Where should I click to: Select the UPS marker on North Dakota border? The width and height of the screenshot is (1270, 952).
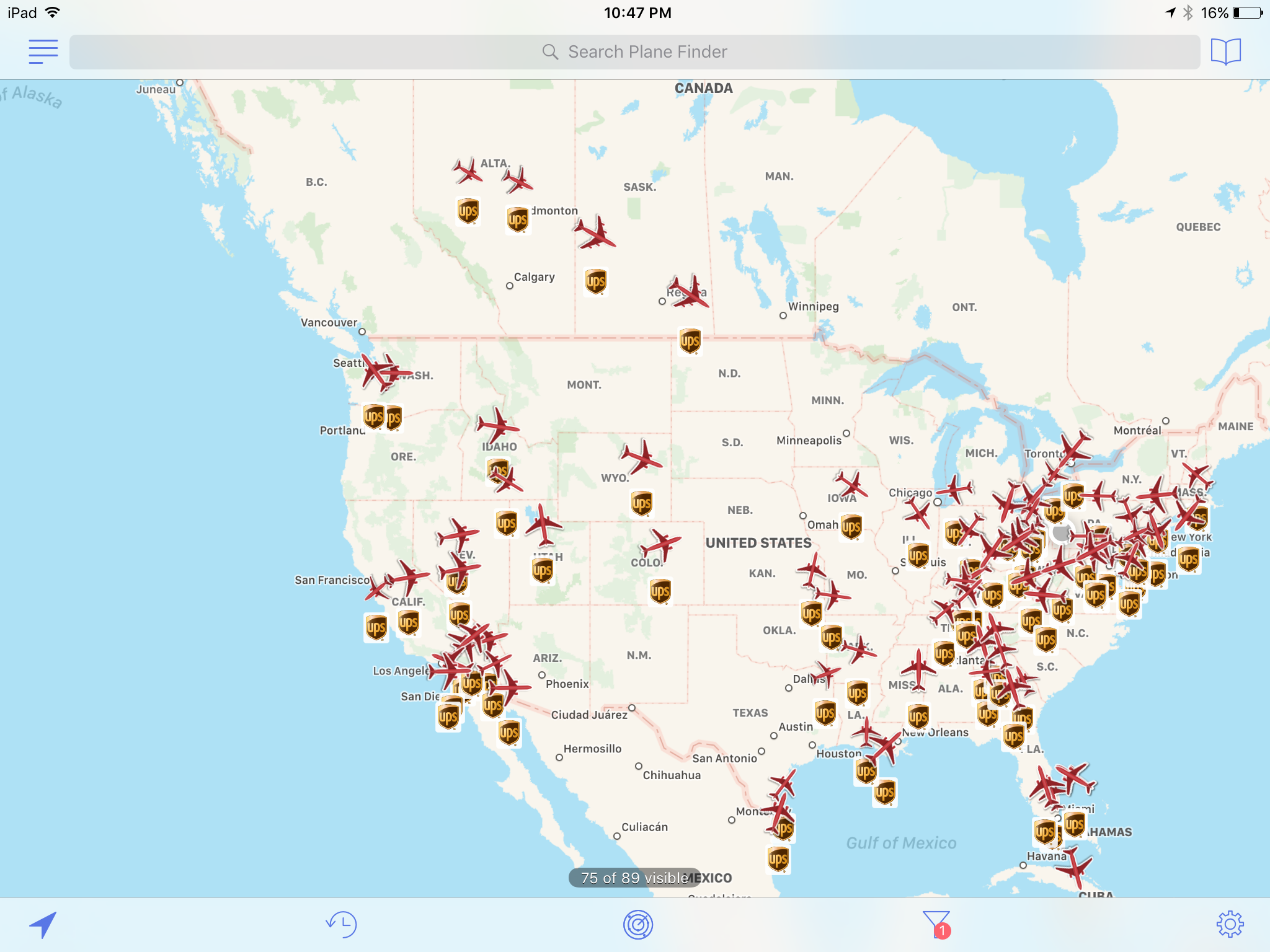point(690,341)
